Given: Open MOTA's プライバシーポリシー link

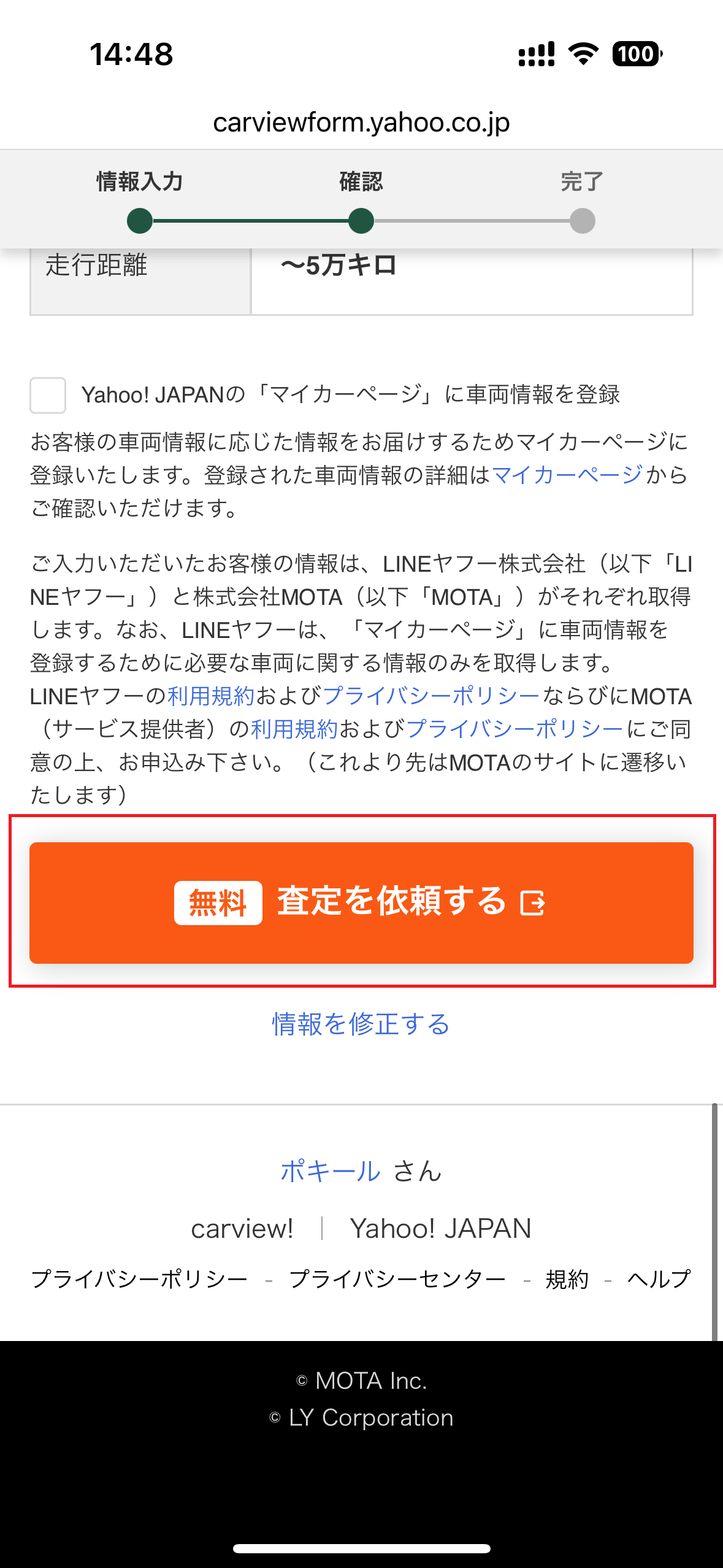Looking at the screenshot, I should click(x=514, y=729).
